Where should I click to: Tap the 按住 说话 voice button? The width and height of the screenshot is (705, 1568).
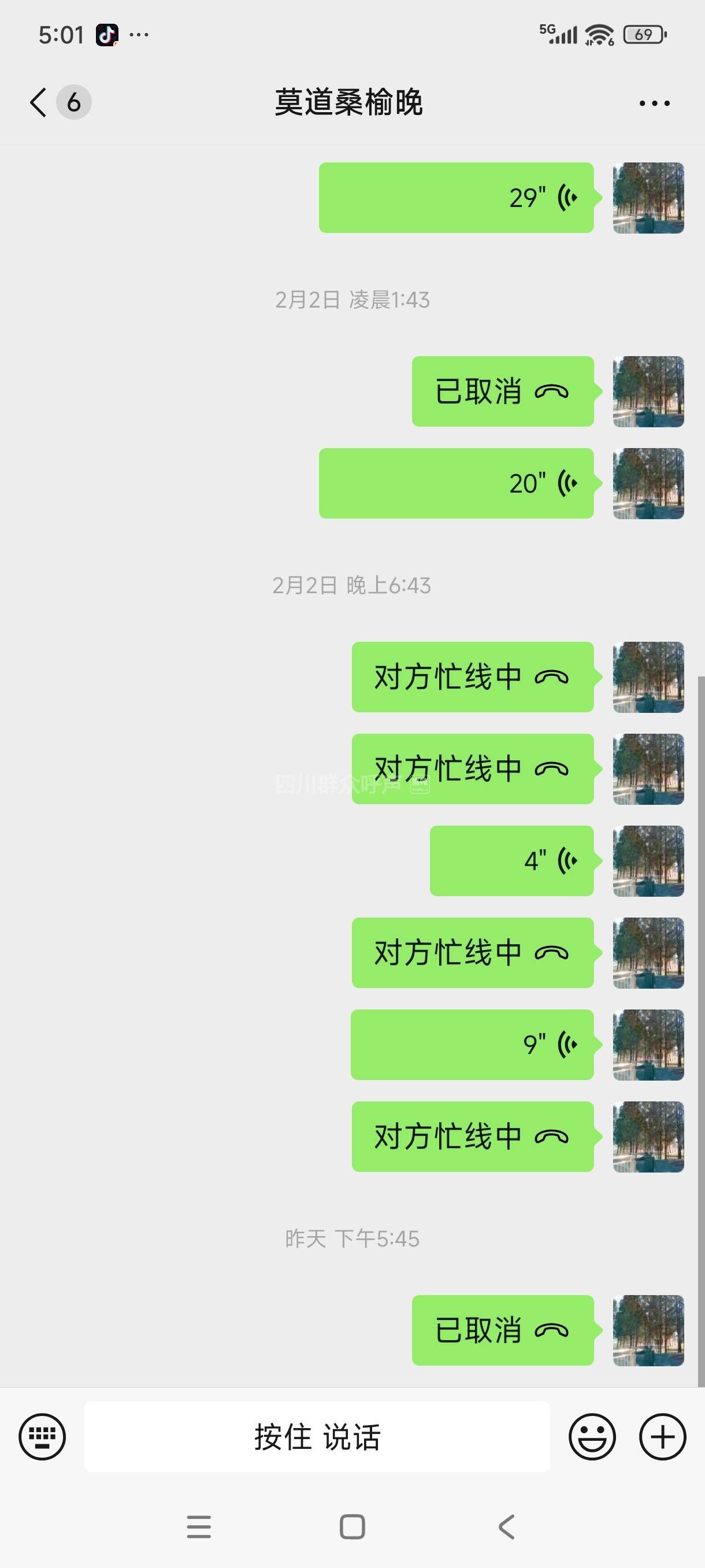[317, 1437]
